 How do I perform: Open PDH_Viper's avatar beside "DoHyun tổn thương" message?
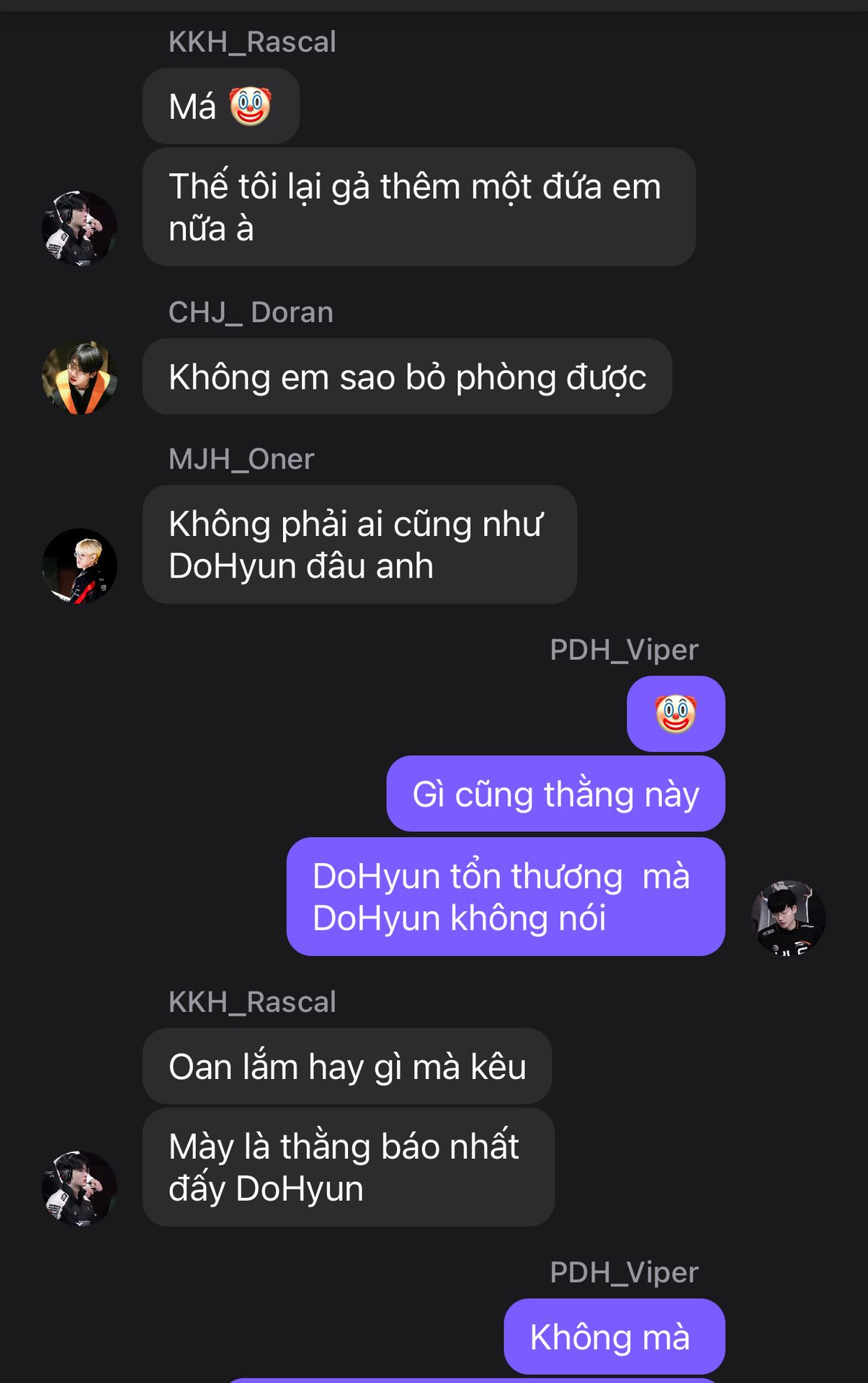788,918
